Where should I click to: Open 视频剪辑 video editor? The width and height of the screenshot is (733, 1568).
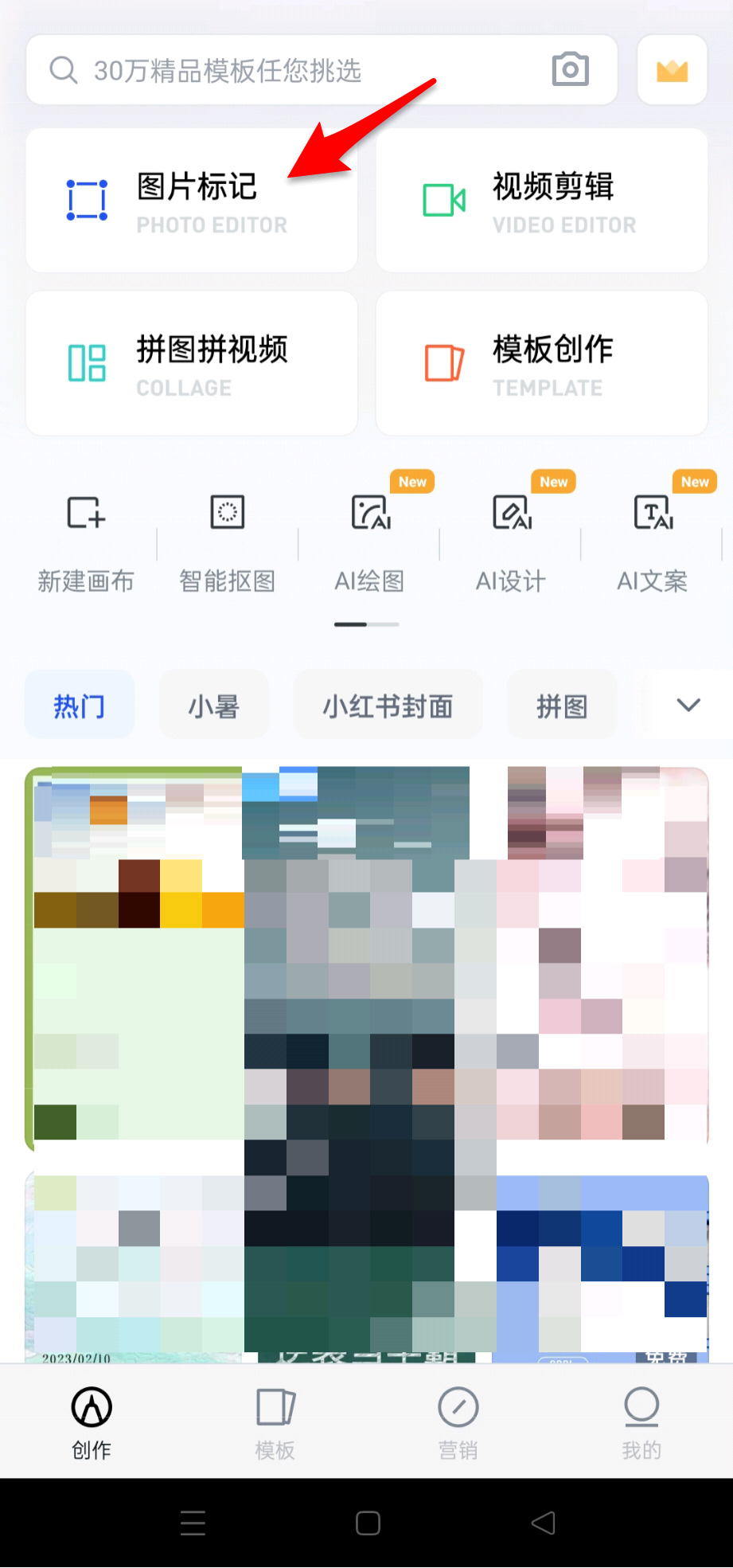point(541,201)
